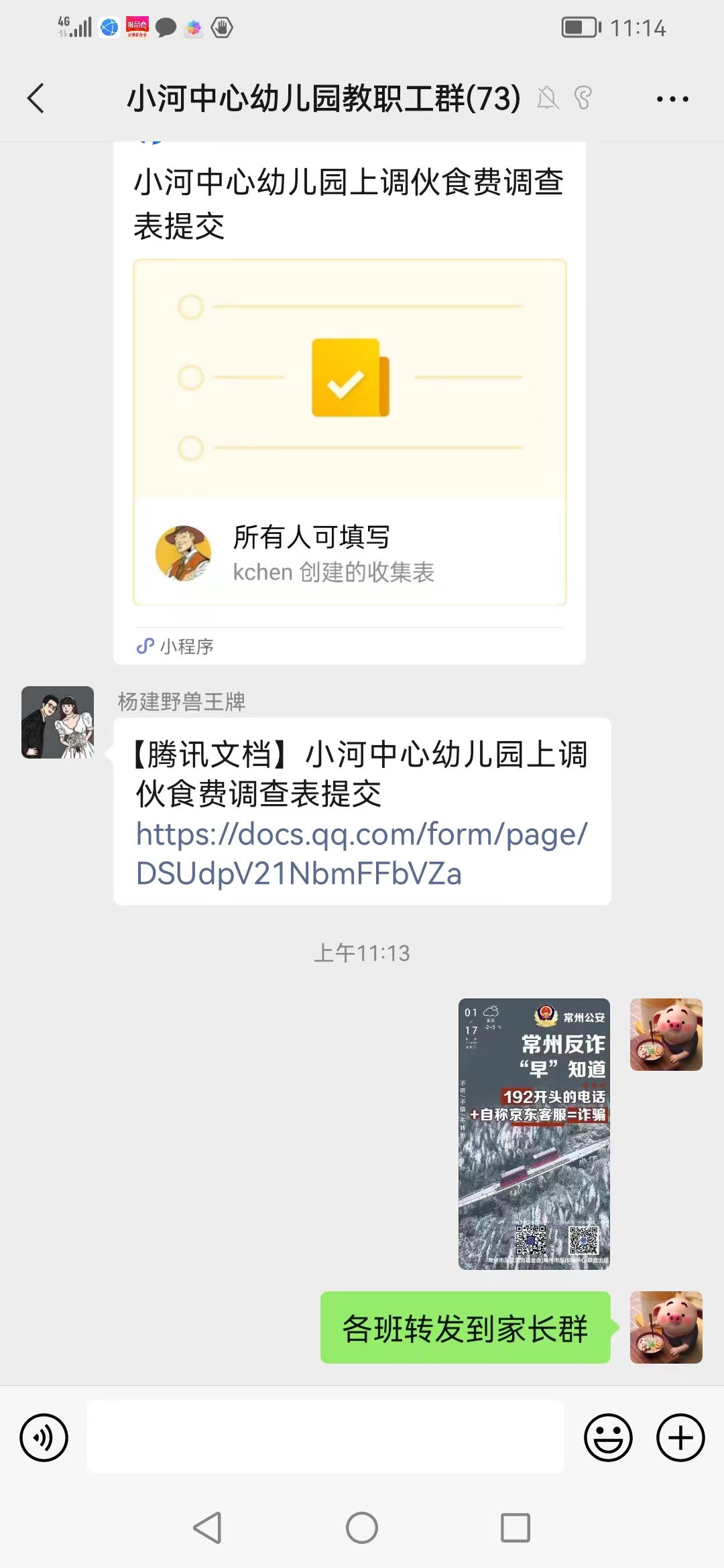The image size is (724, 1568).
Task: Tap pig avatar beside 各班转发到家长群 message
Action: pos(666,1327)
